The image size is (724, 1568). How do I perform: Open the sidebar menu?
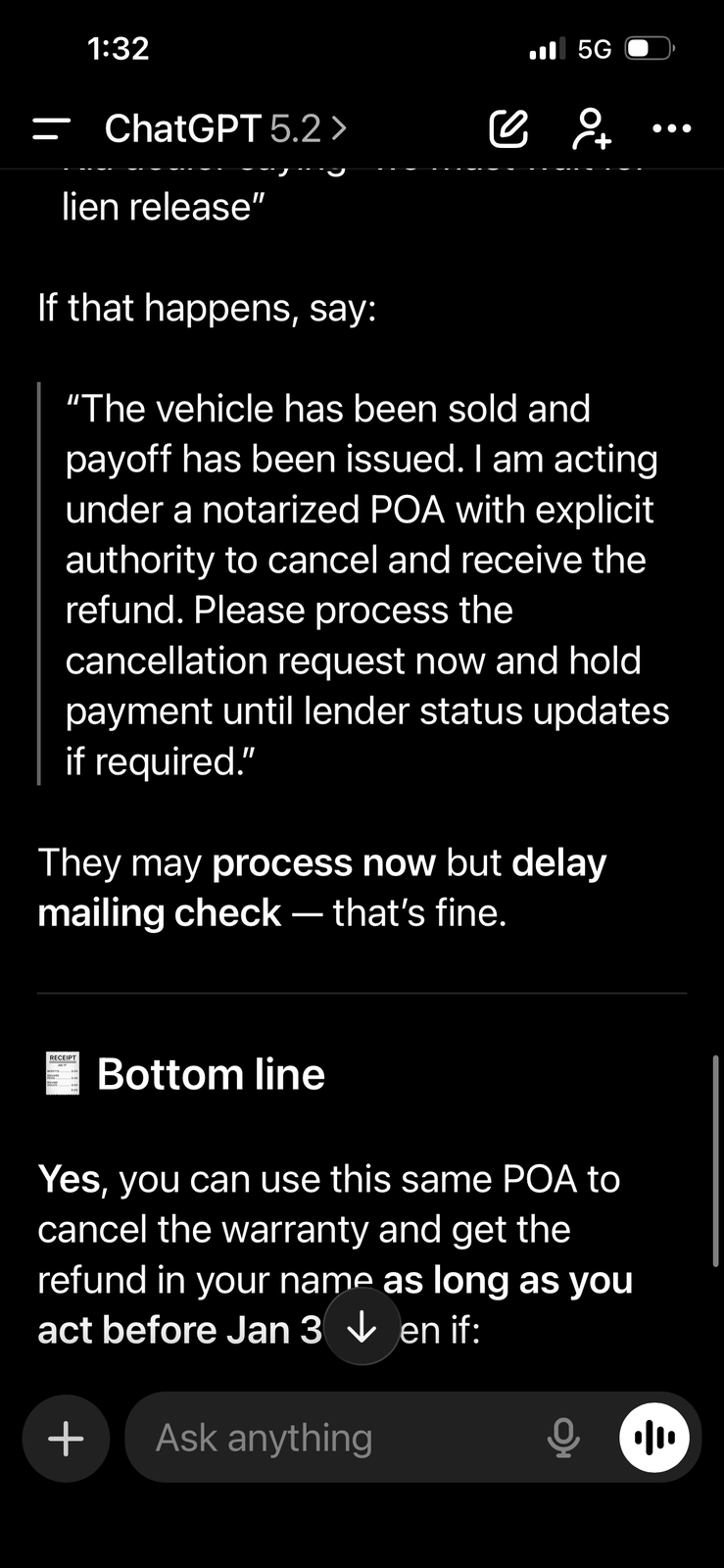click(x=51, y=128)
